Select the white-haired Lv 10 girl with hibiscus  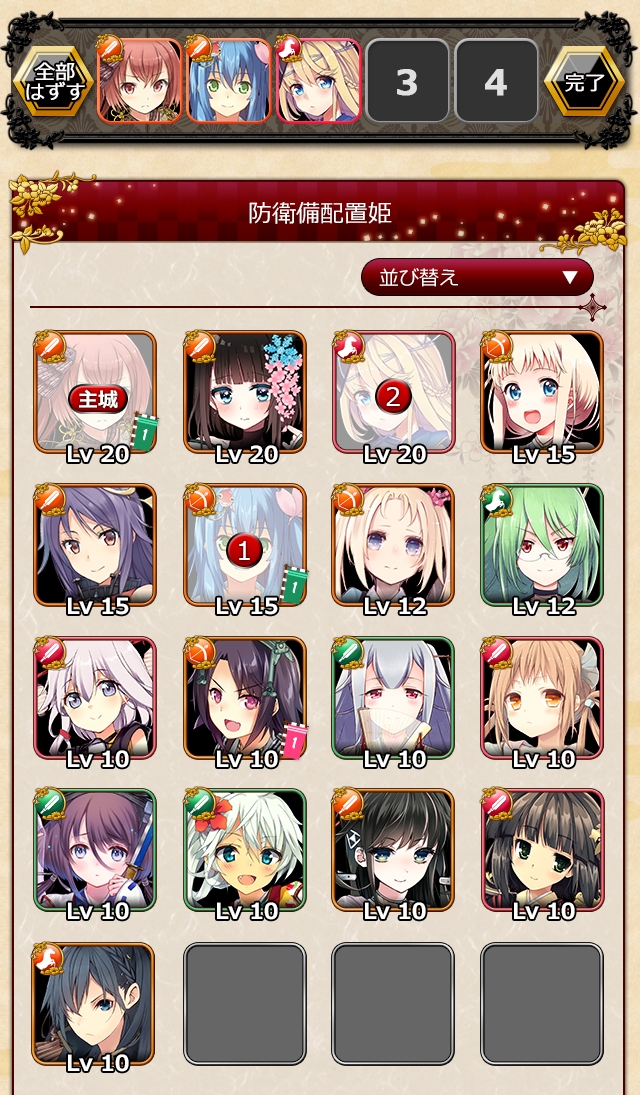point(245,849)
